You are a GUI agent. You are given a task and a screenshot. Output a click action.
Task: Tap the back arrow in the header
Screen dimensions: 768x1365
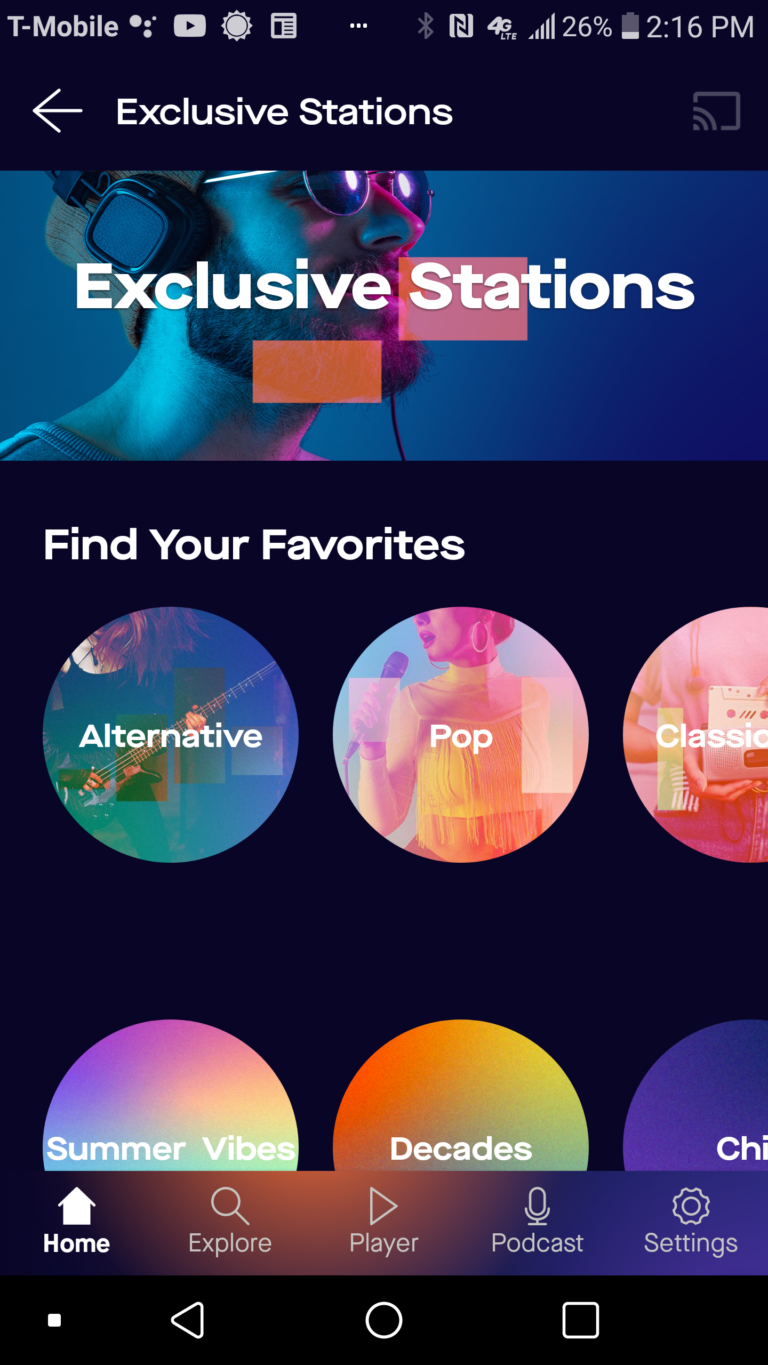click(x=57, y=111)
